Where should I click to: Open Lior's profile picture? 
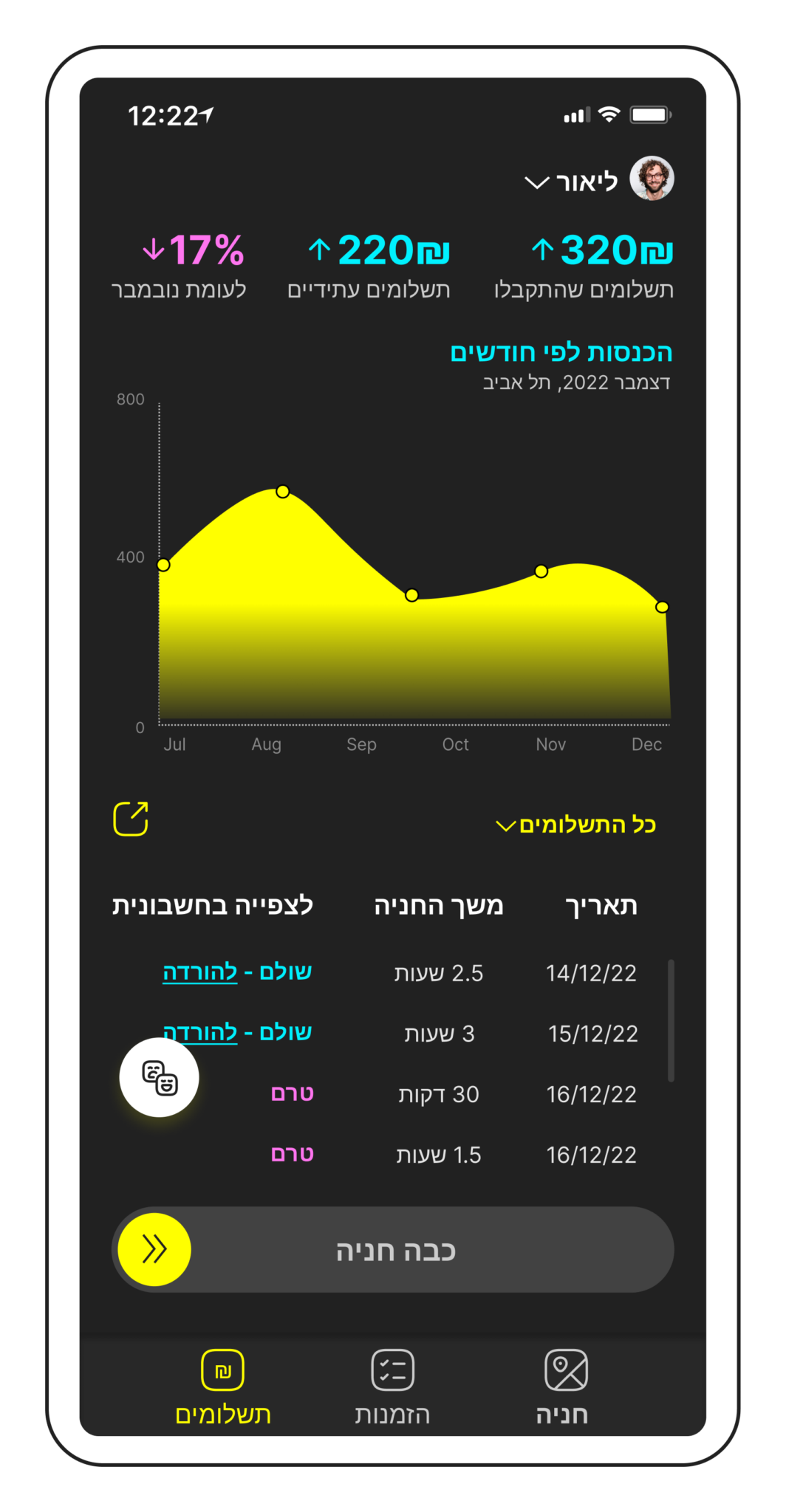pos(652,178)
